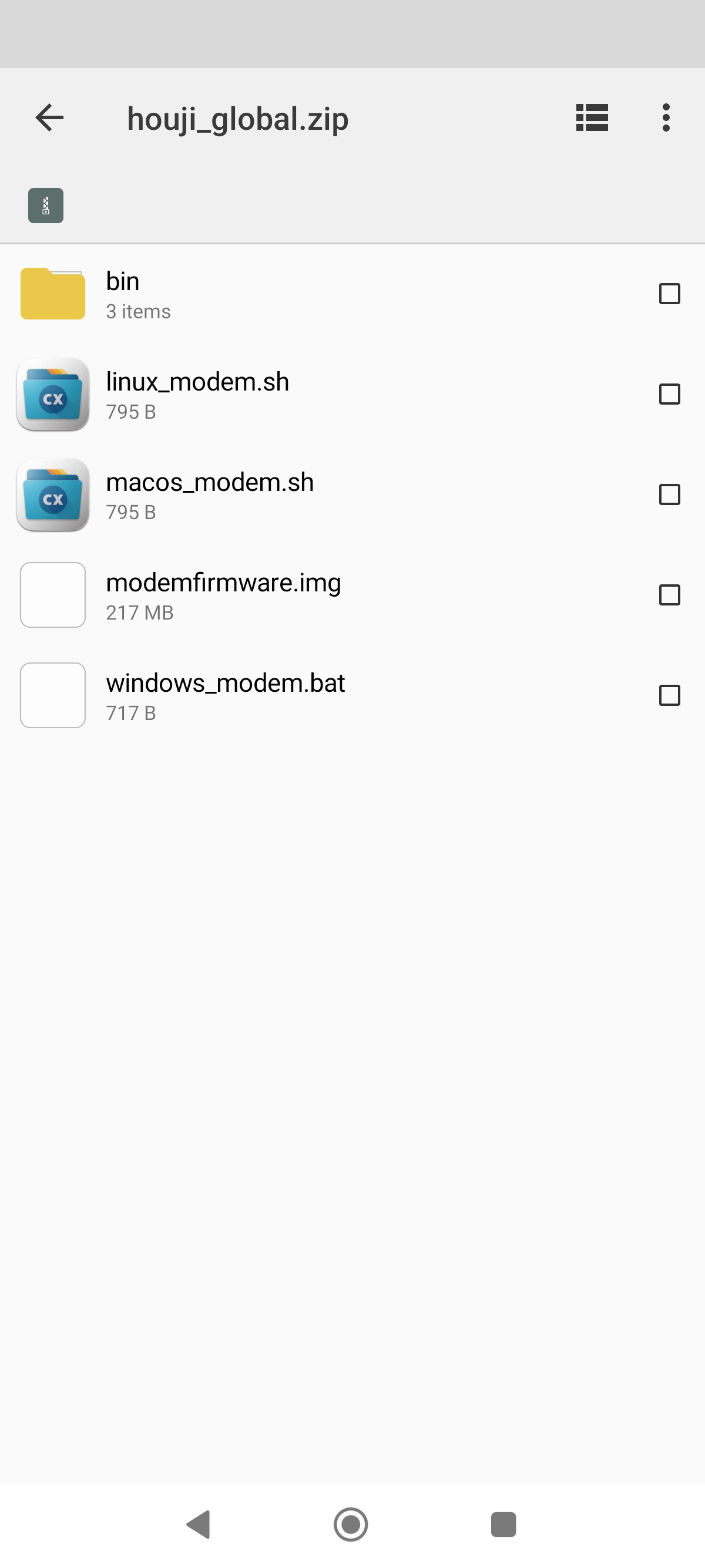Screen dimensions: 705x1568
Task: Switch the file list view mode
Action: [x=592, y=117]
